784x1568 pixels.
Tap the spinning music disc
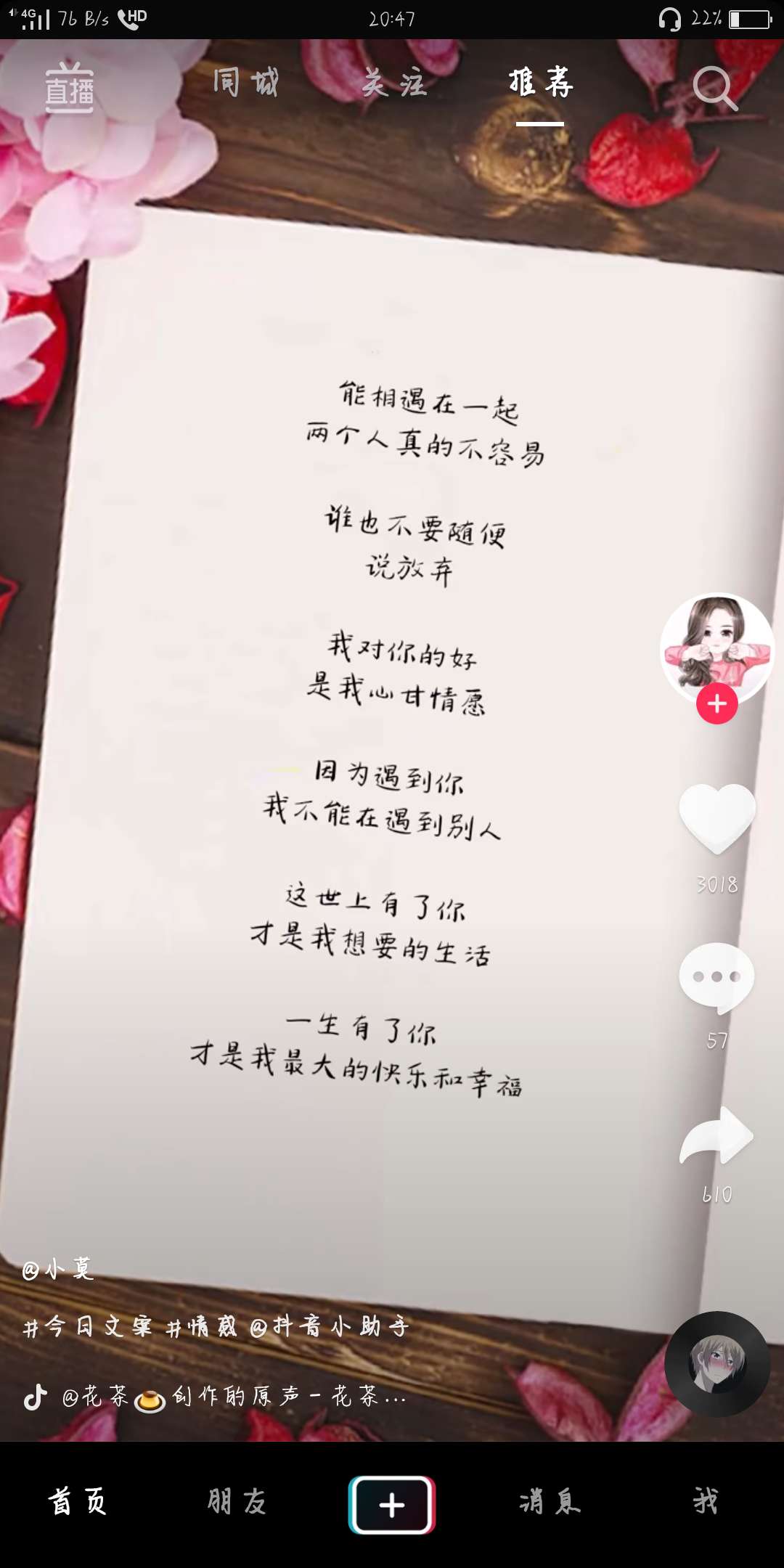(x=716, y=1364)
